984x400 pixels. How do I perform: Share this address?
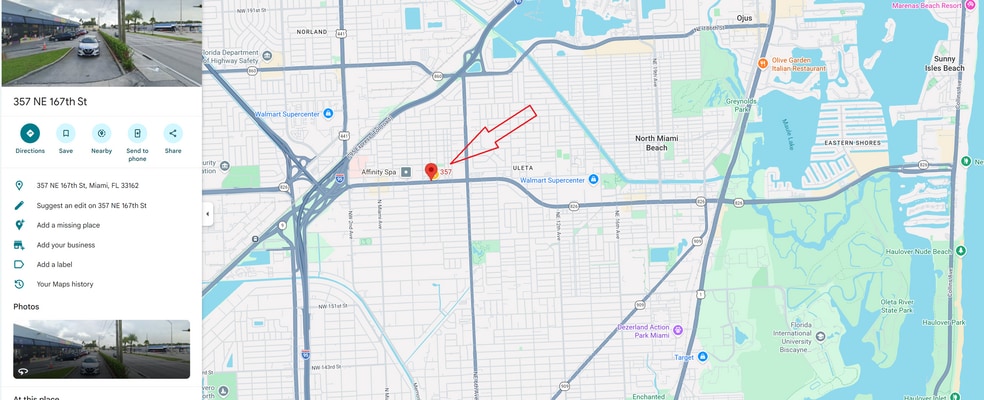173,133
